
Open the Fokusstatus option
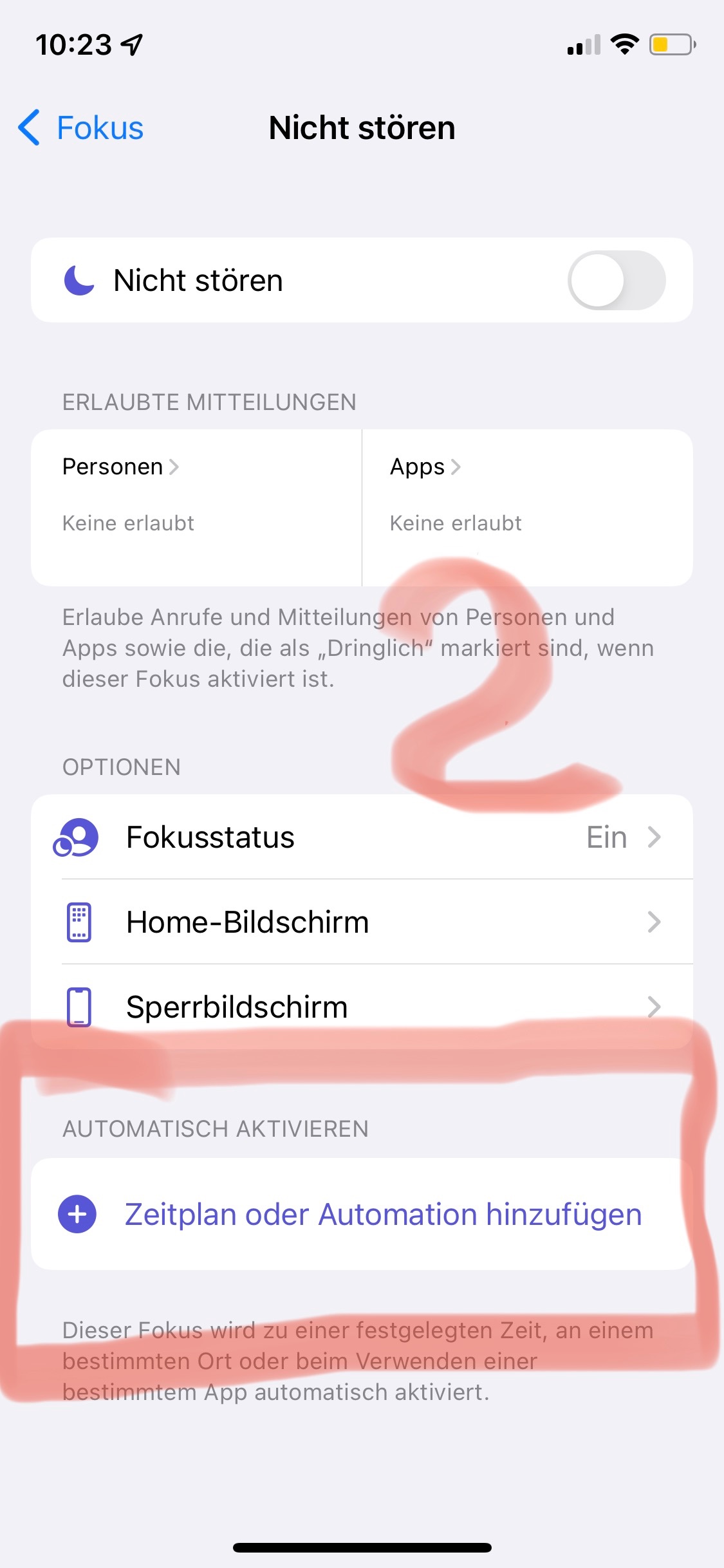point(362,837)
